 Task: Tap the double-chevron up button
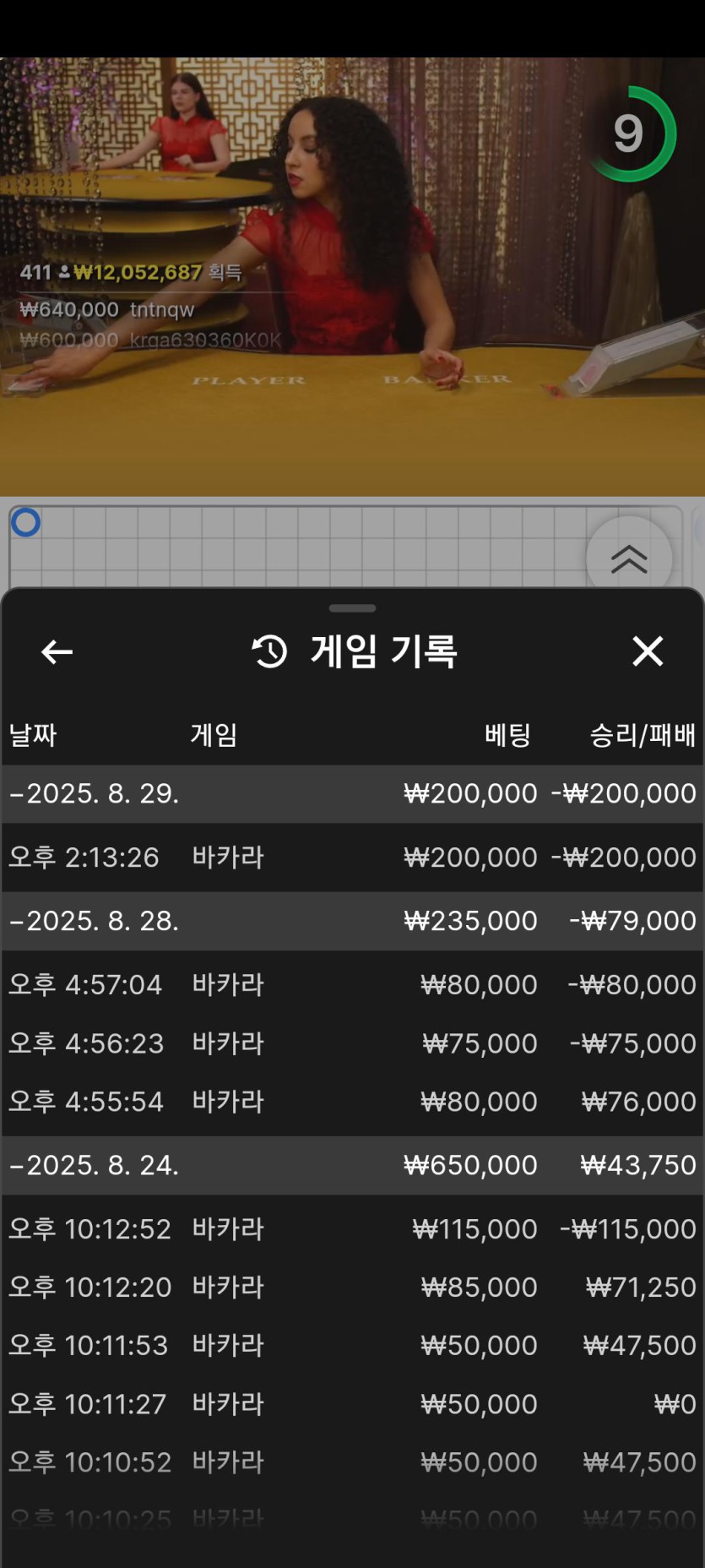tap(629, 558)
